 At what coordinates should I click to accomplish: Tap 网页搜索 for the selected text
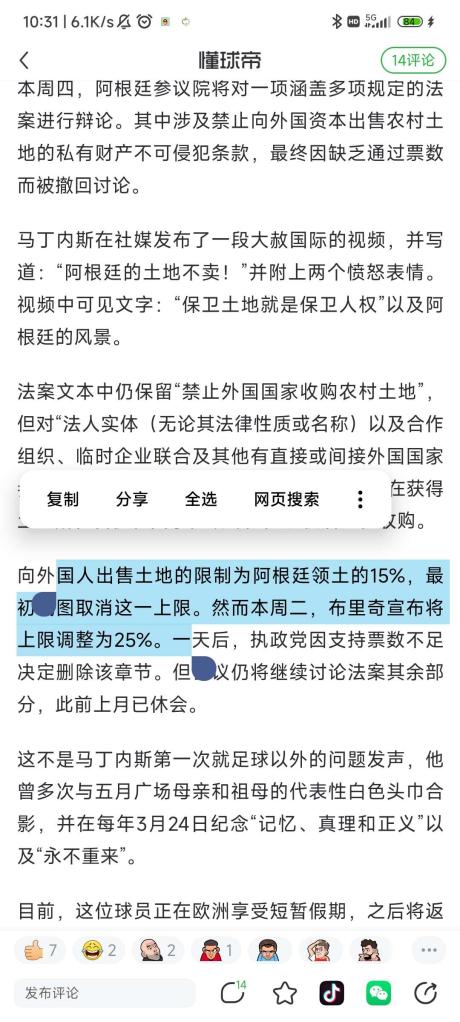click(287, 499)
